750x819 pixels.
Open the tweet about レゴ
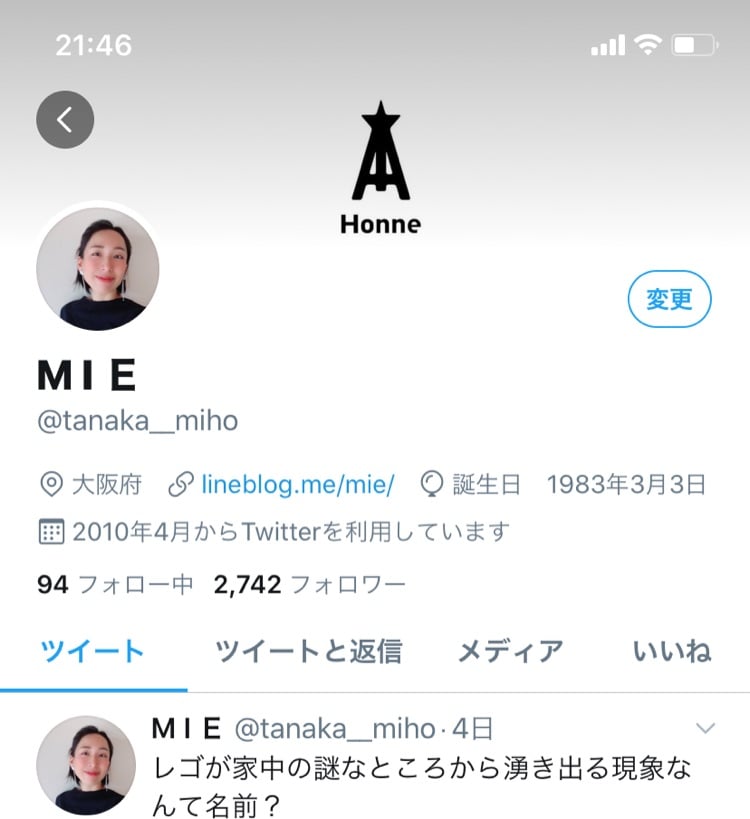420,785
